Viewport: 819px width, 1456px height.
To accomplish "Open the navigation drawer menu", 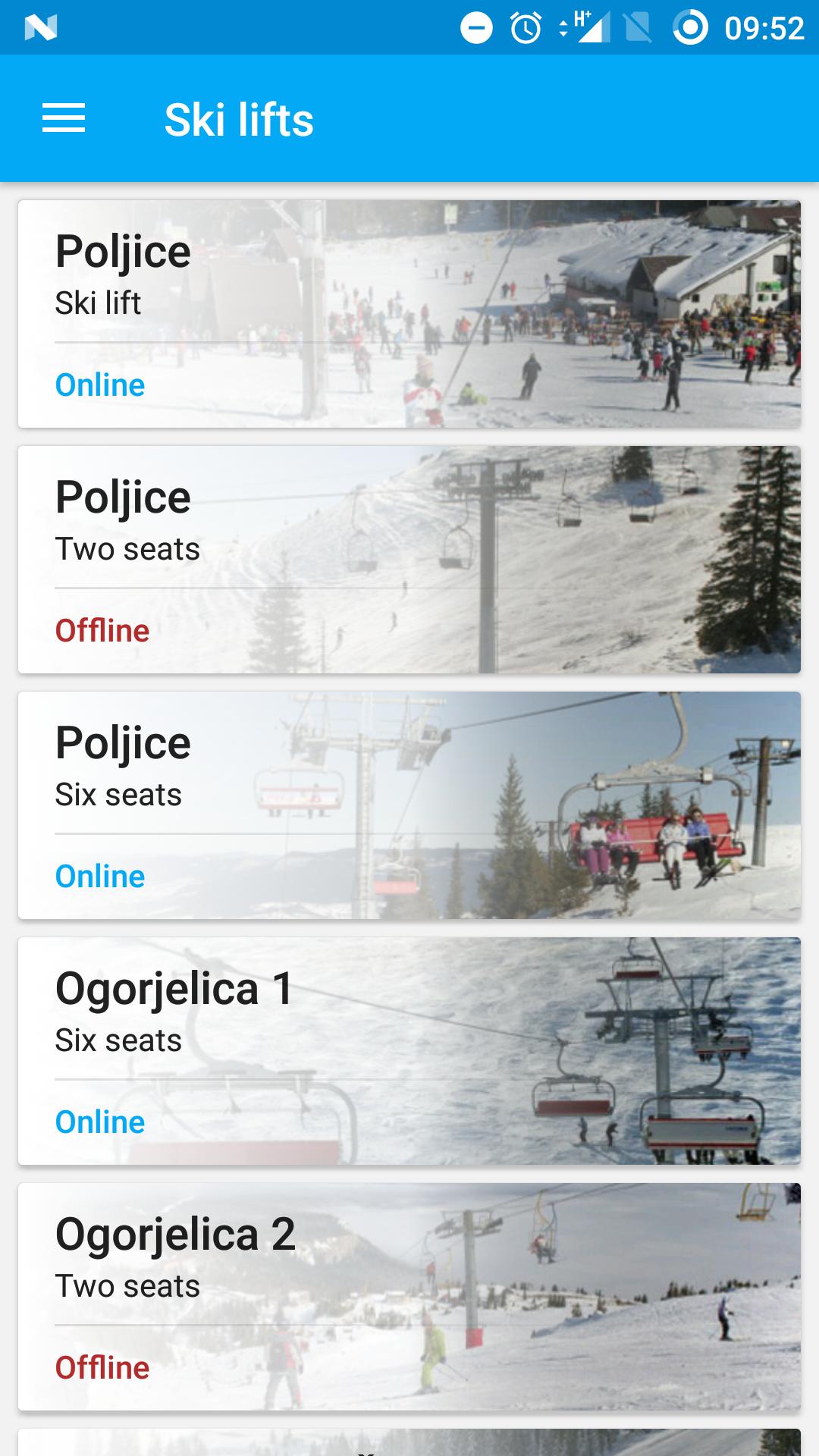I will coord(64,119).
